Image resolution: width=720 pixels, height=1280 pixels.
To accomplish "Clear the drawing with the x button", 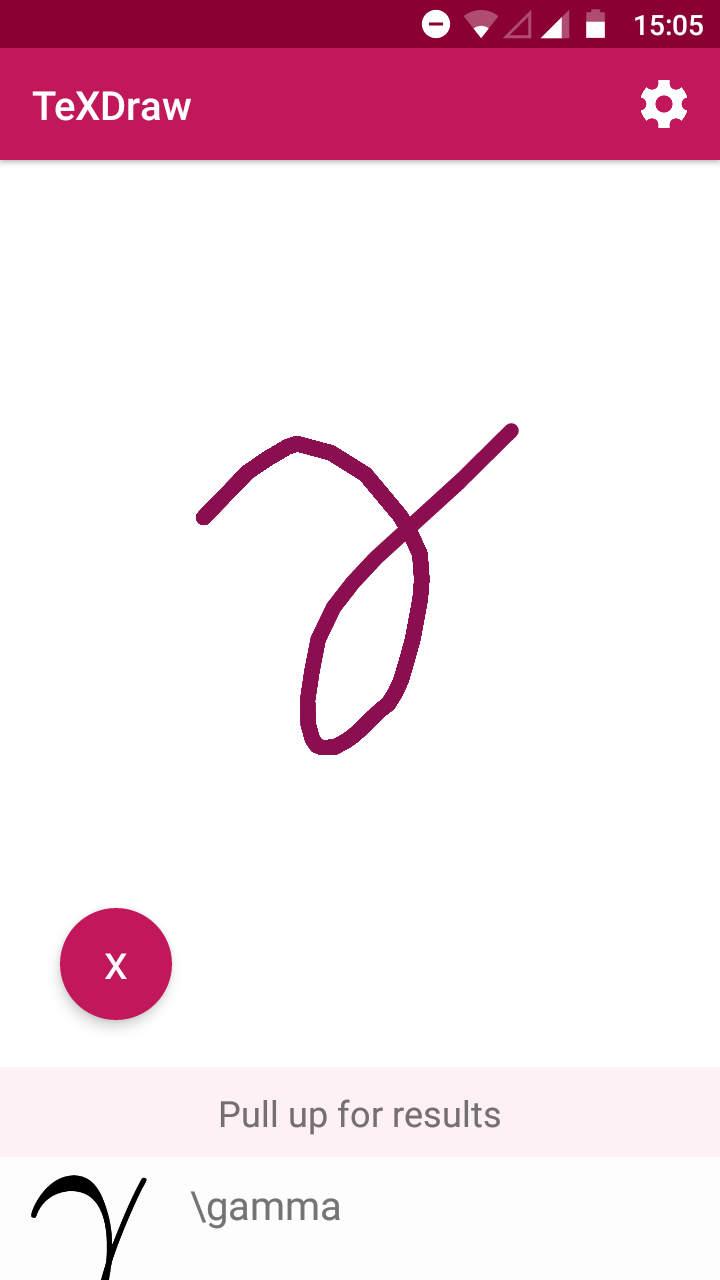I will pos(116,964).
